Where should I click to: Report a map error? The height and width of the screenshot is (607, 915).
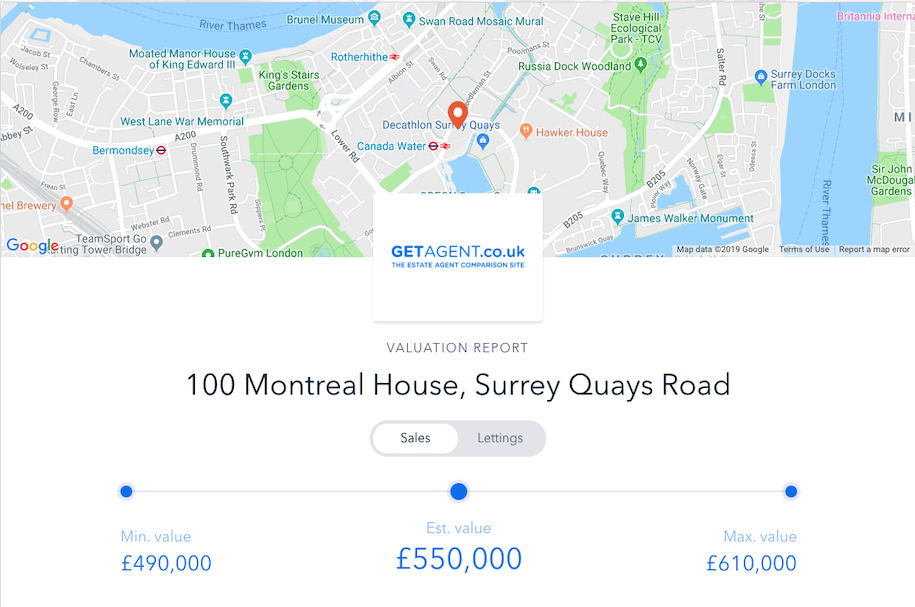[874, 250]
